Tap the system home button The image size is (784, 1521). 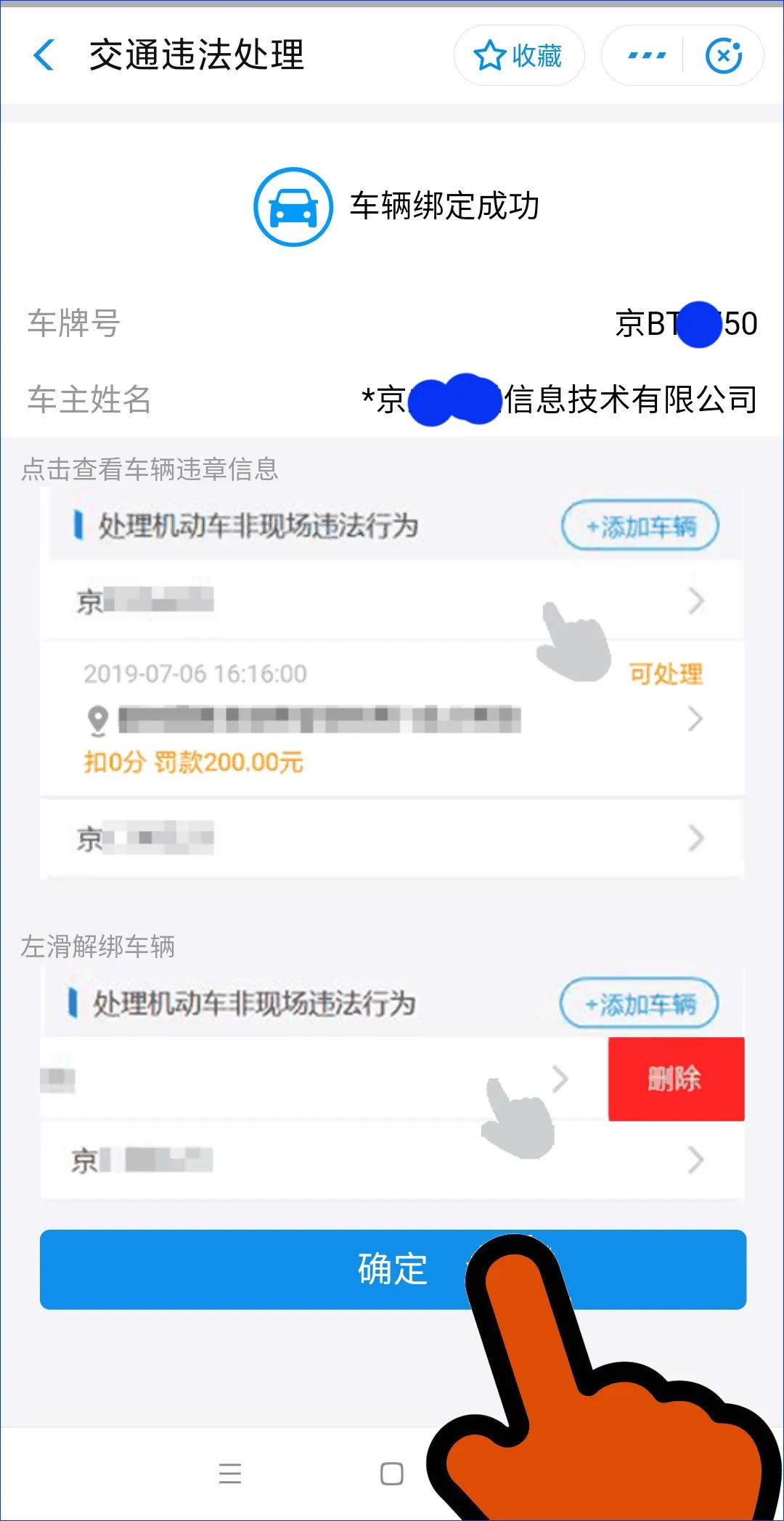pyautogui.click(x=392, y=1474)
